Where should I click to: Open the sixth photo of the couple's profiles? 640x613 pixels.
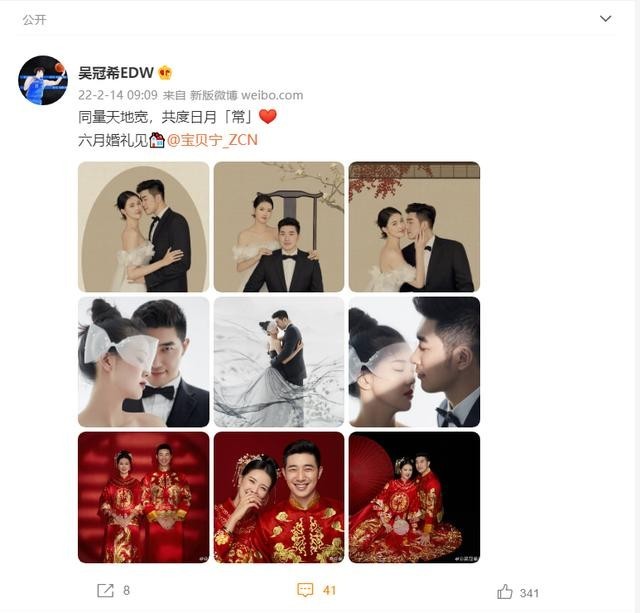tap(414, 362)
